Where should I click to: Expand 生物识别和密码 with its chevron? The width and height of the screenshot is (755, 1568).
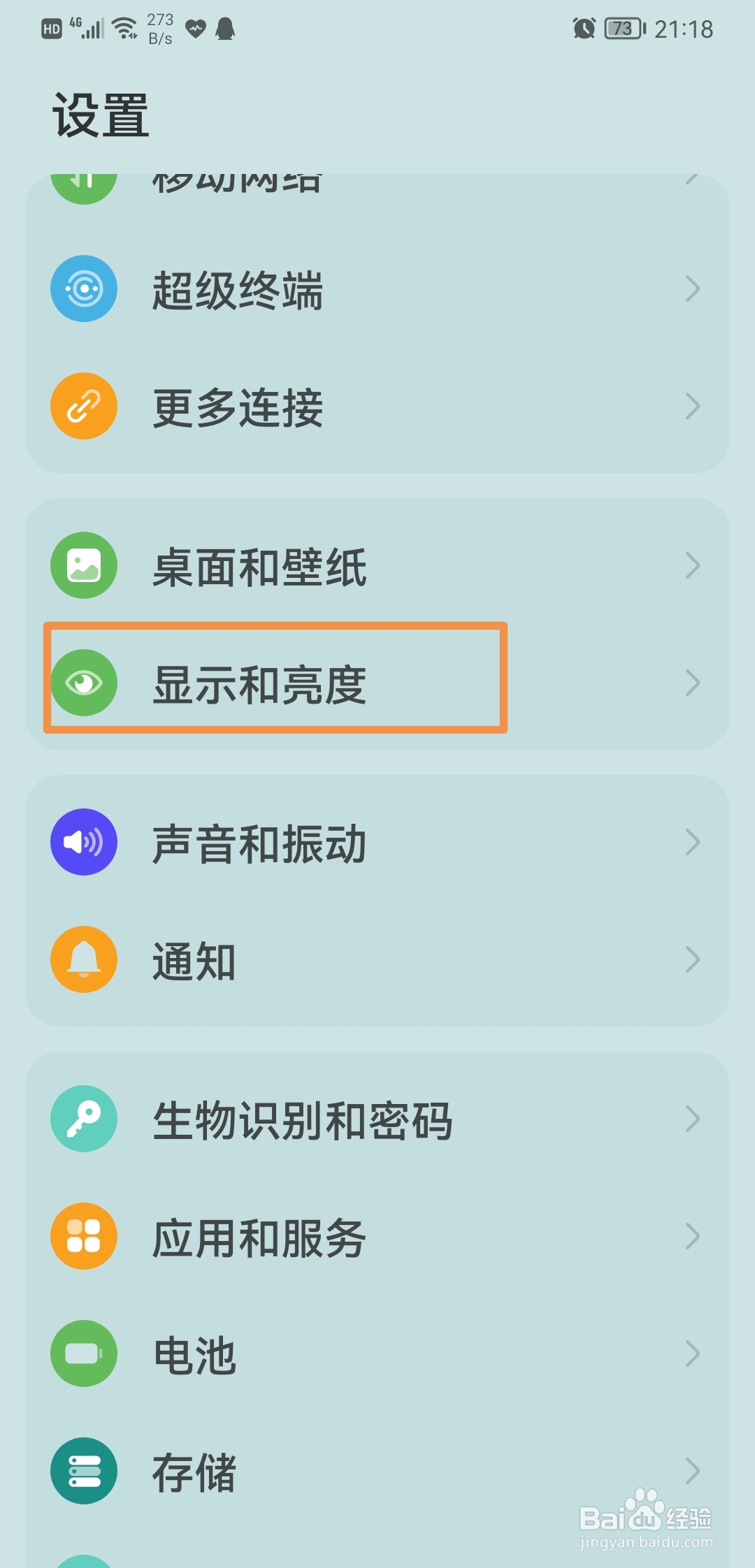(691, 1119)
